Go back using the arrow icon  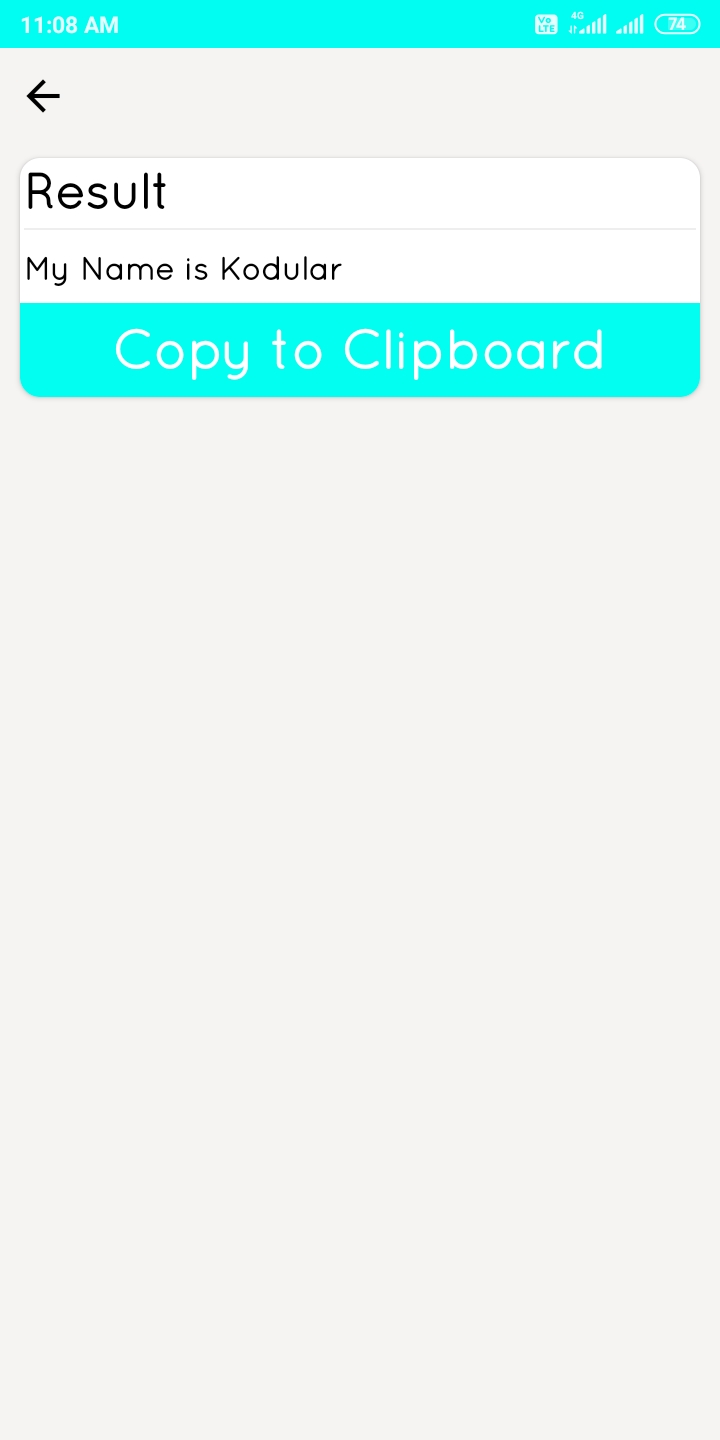(43, 96)
